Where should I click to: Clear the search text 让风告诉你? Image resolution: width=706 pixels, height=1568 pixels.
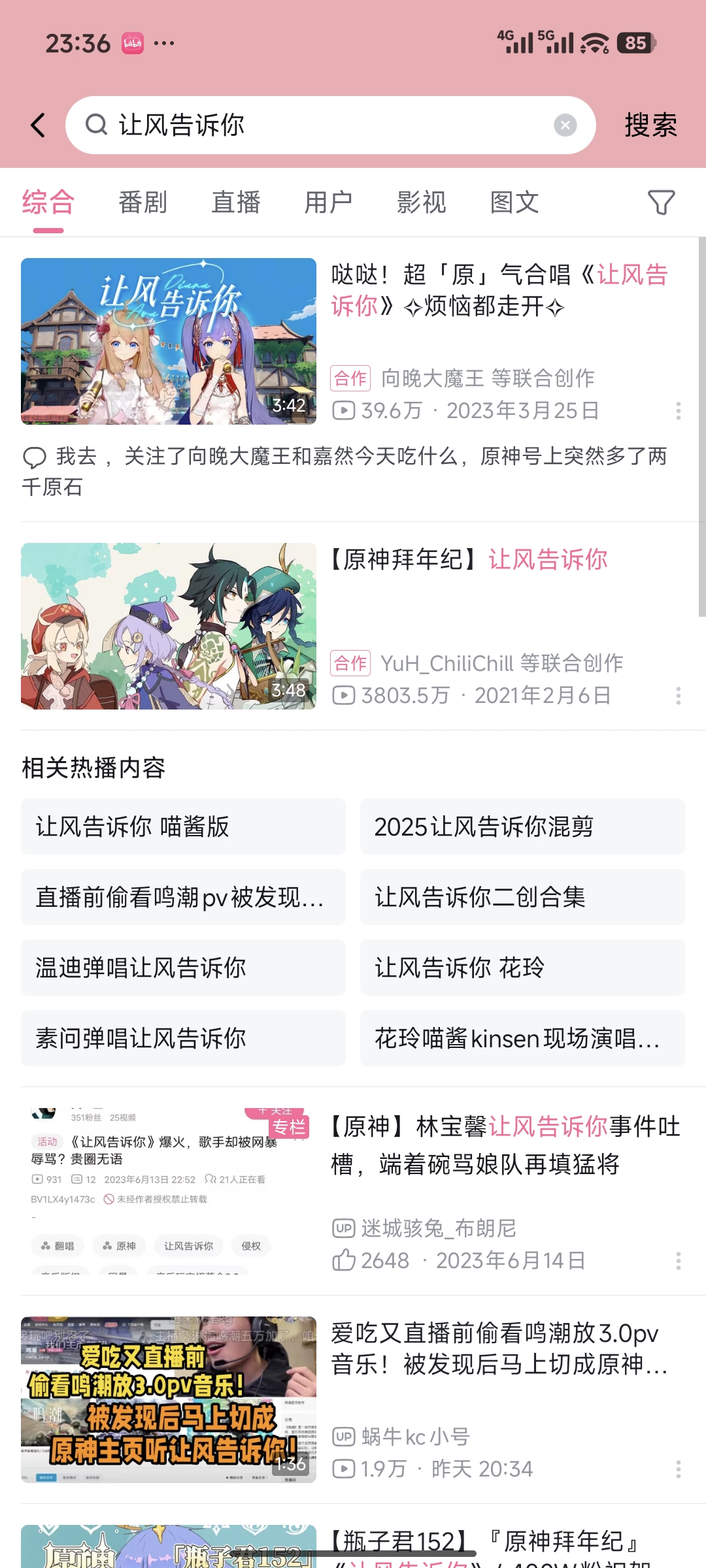565,125
